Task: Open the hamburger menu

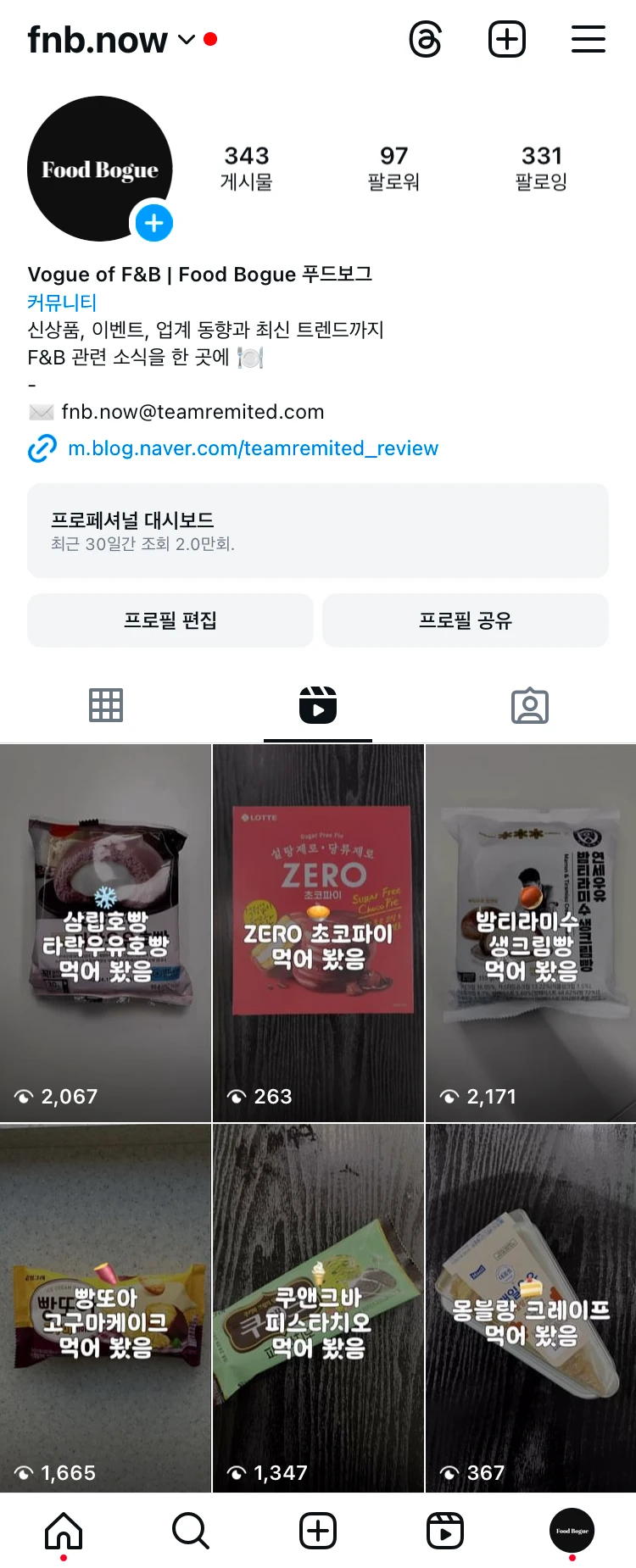Action: point(588,40)
